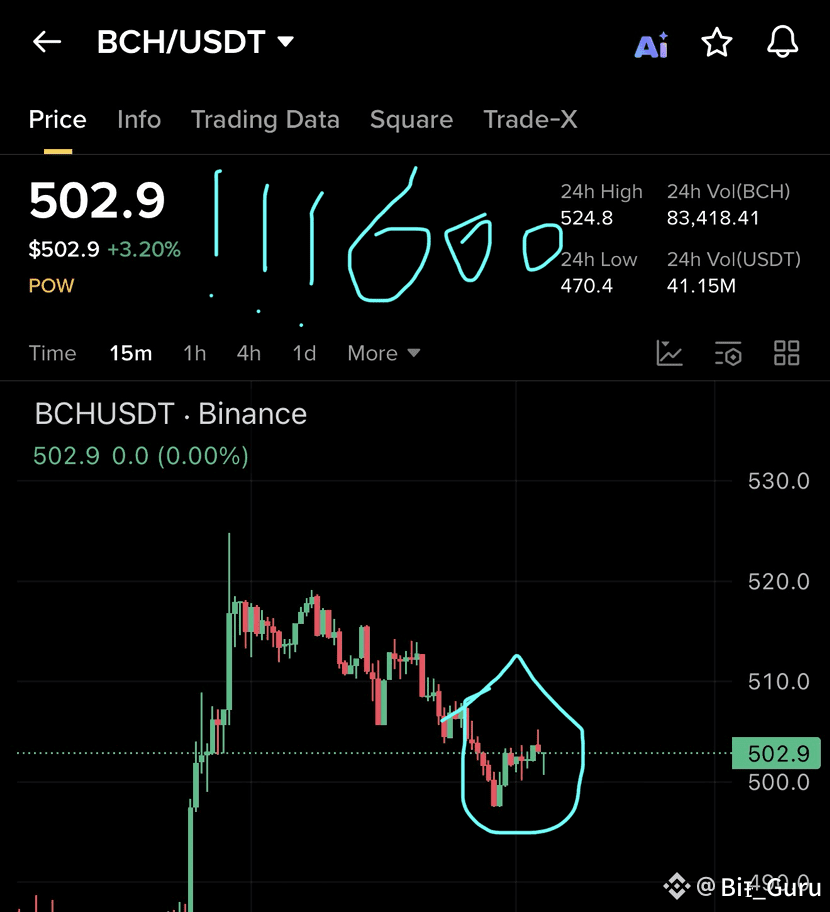Open price alerts with the bell icon
The height and width of the screenshot is (912, 830).
(782, 42)
